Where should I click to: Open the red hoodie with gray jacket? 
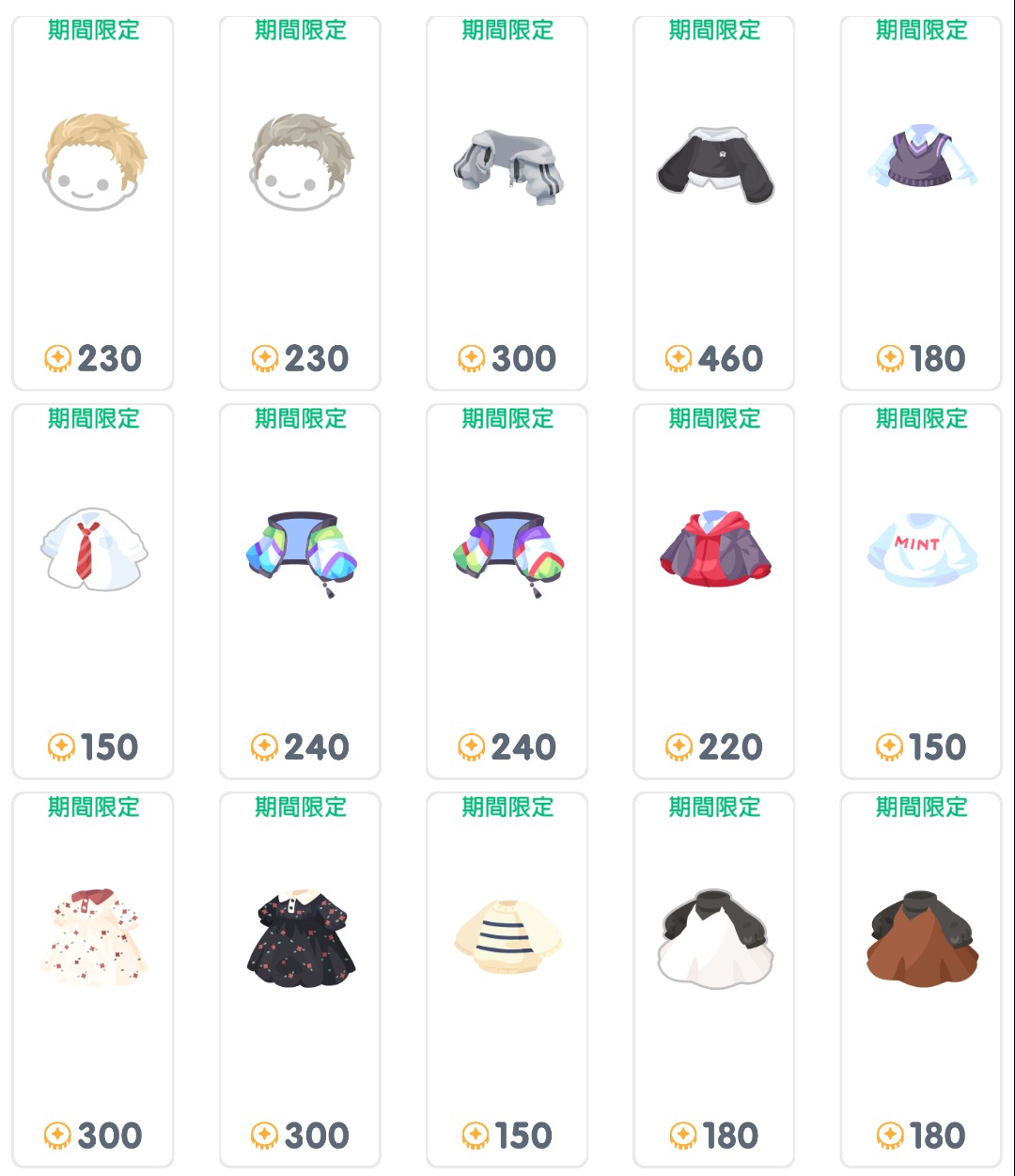pyautogui.click(x=714, y=550)
